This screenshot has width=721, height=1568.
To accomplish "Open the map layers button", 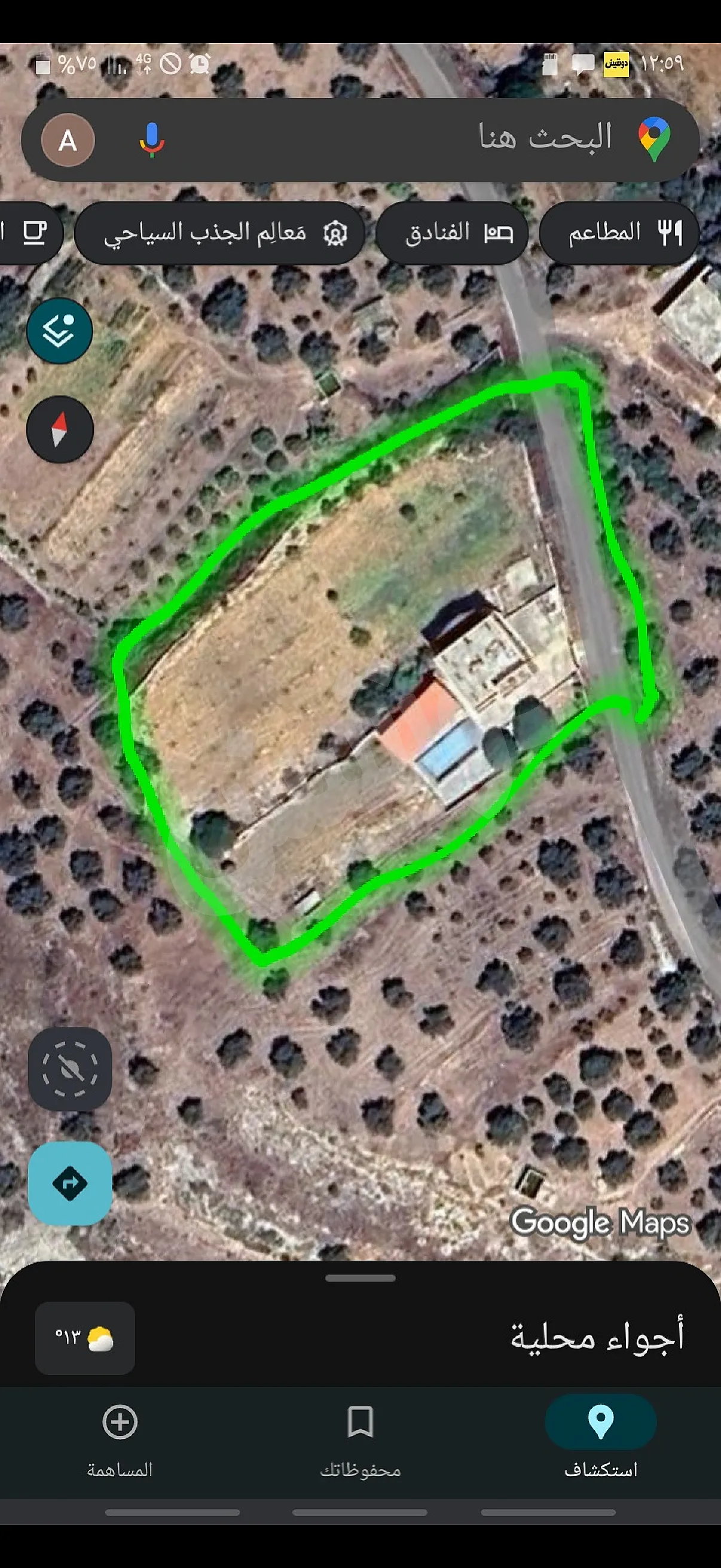I will (60, 331).
